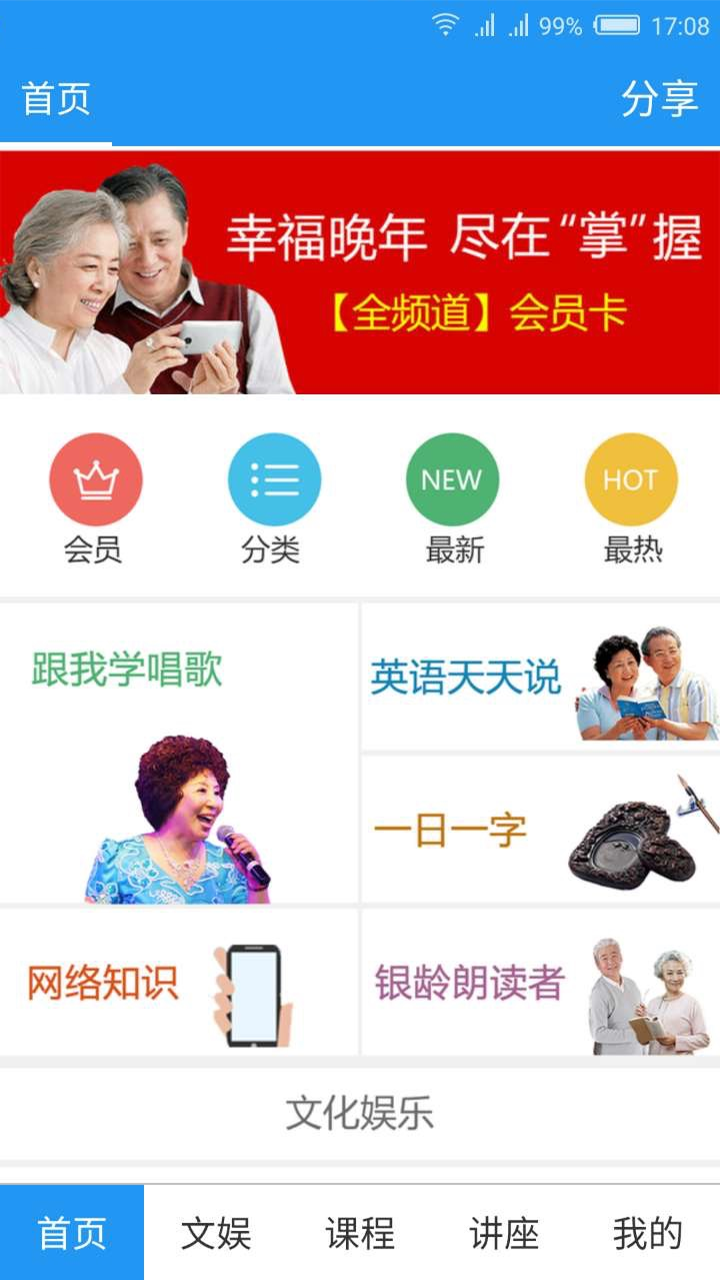This screenshot has width=720, height=1280.
Task: Go to the 我的 tab
Action: point(648,1233)
